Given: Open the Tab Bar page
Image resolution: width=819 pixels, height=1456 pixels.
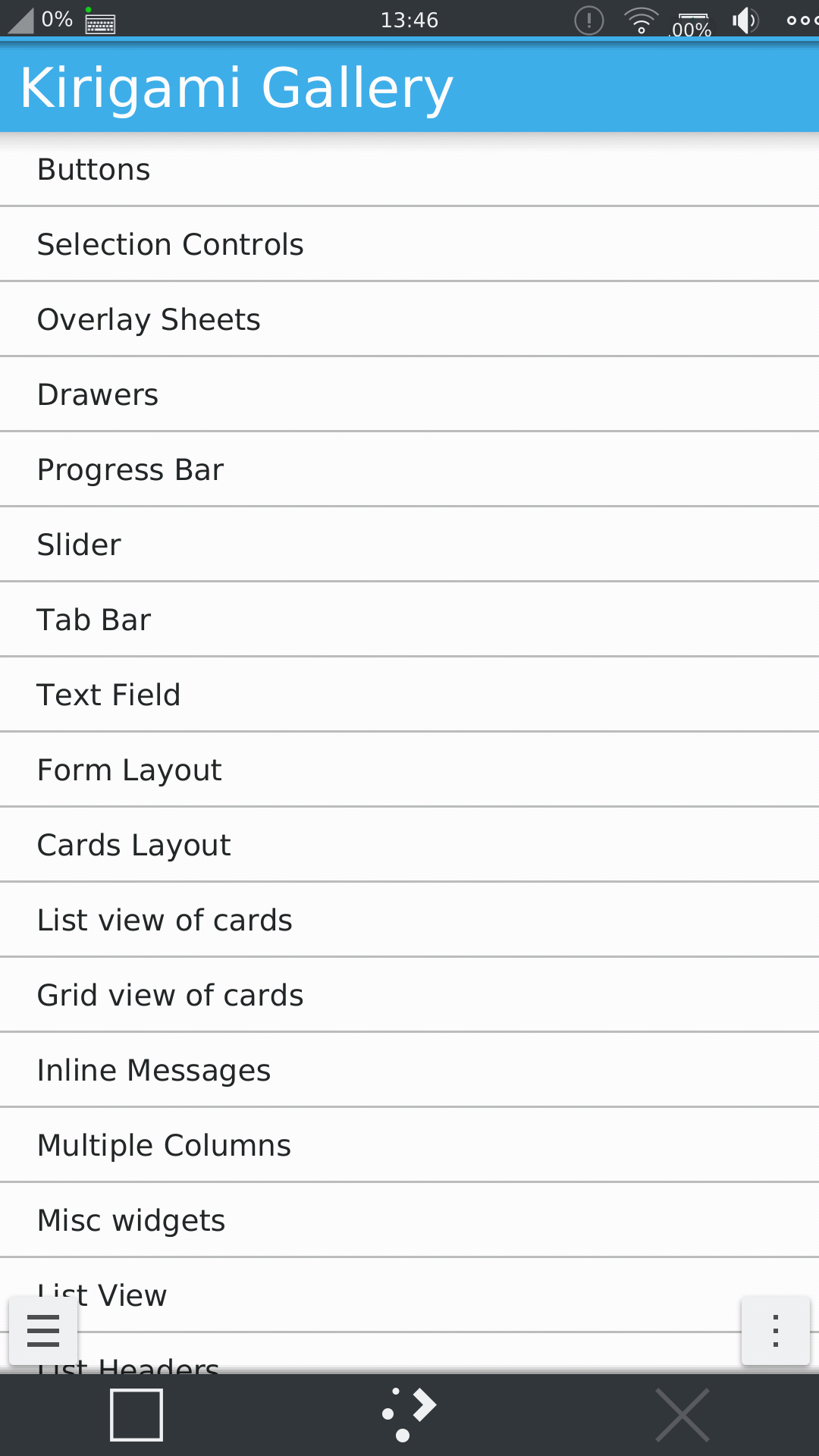Looking at the screenshot, I should coord(94,620).
